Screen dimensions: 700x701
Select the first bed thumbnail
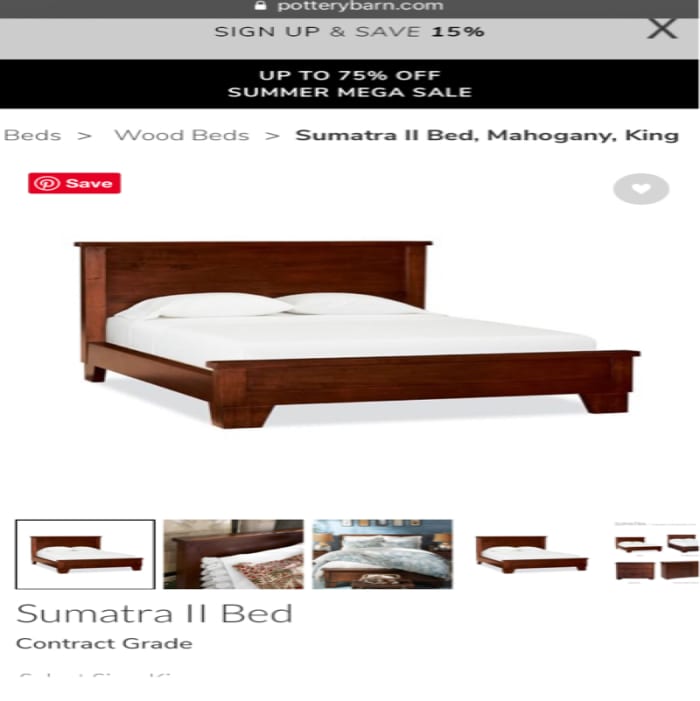tap(86, 554)
